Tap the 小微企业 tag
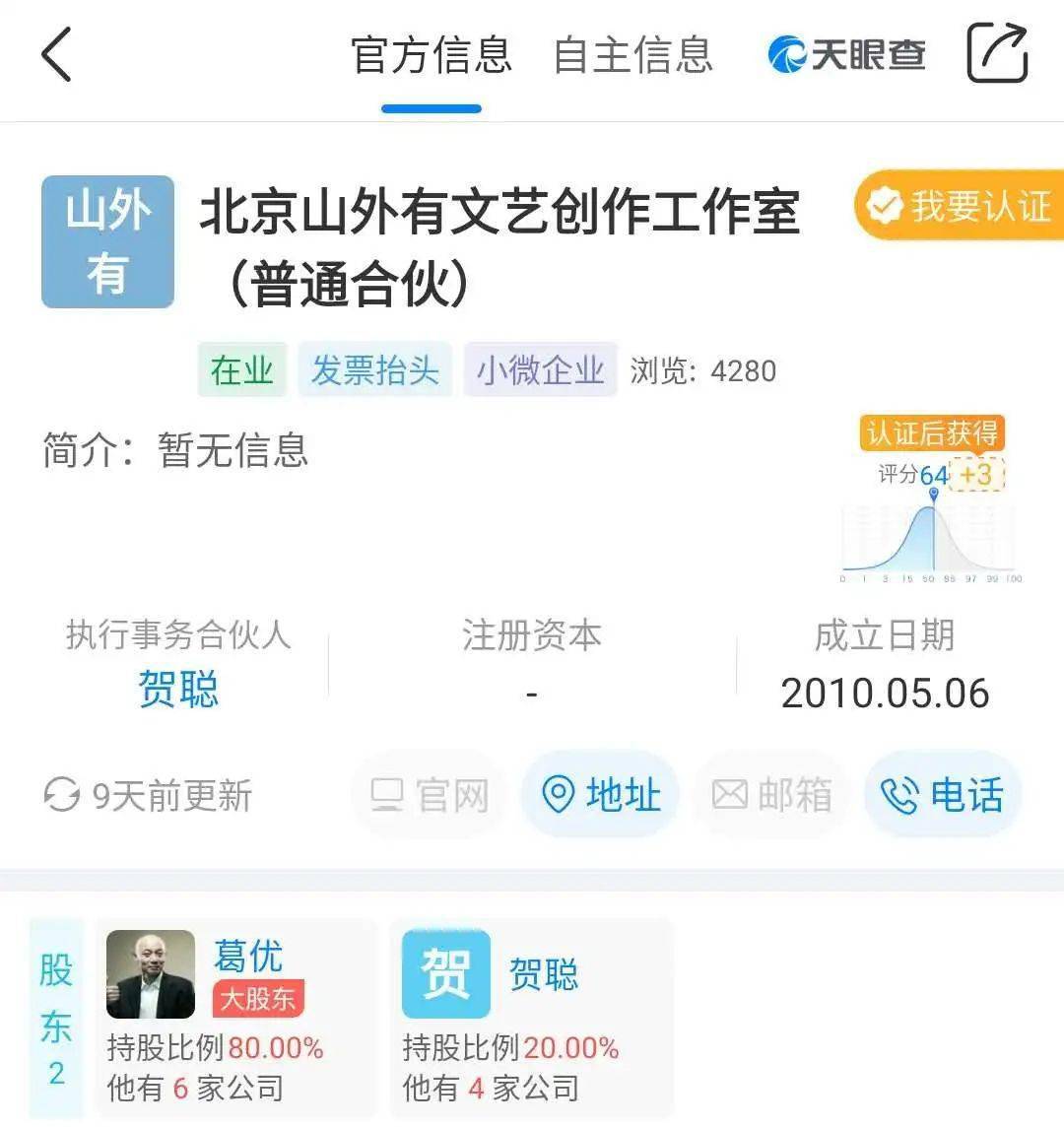The height and width of the screenshot is (1127, 1064). point(540,370)
